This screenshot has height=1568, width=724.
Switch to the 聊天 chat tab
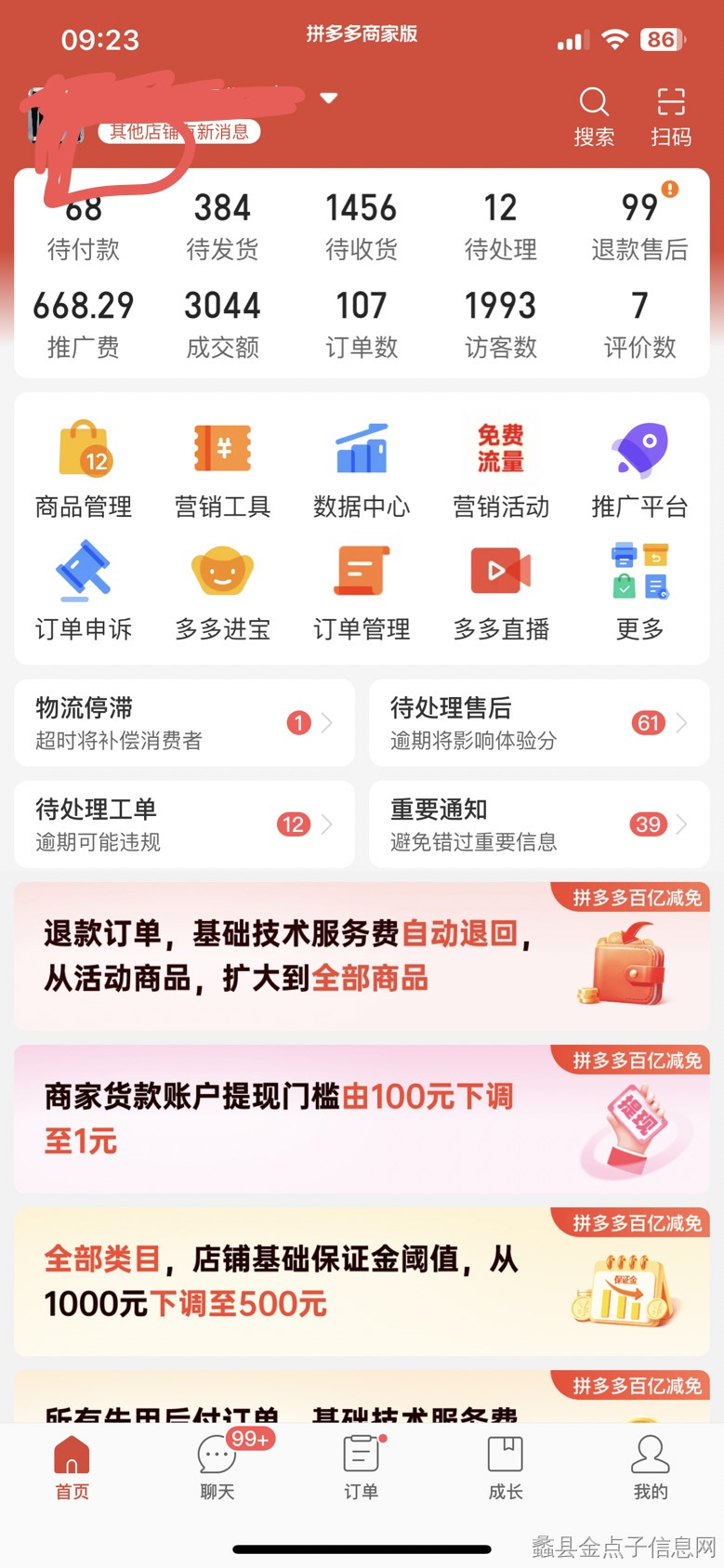pyautogui.click(x=217, y=1466)
